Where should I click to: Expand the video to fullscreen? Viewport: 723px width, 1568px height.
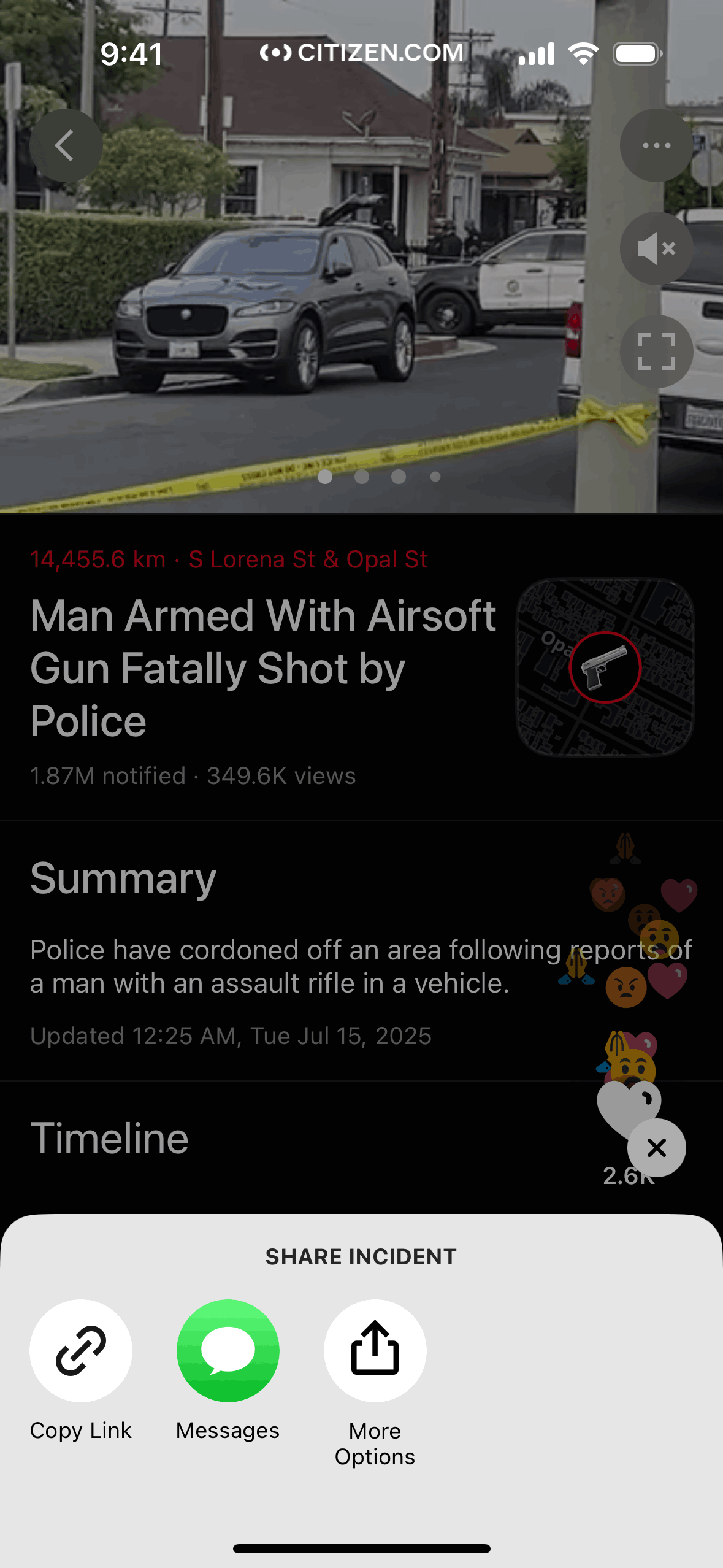click(656, 352)
